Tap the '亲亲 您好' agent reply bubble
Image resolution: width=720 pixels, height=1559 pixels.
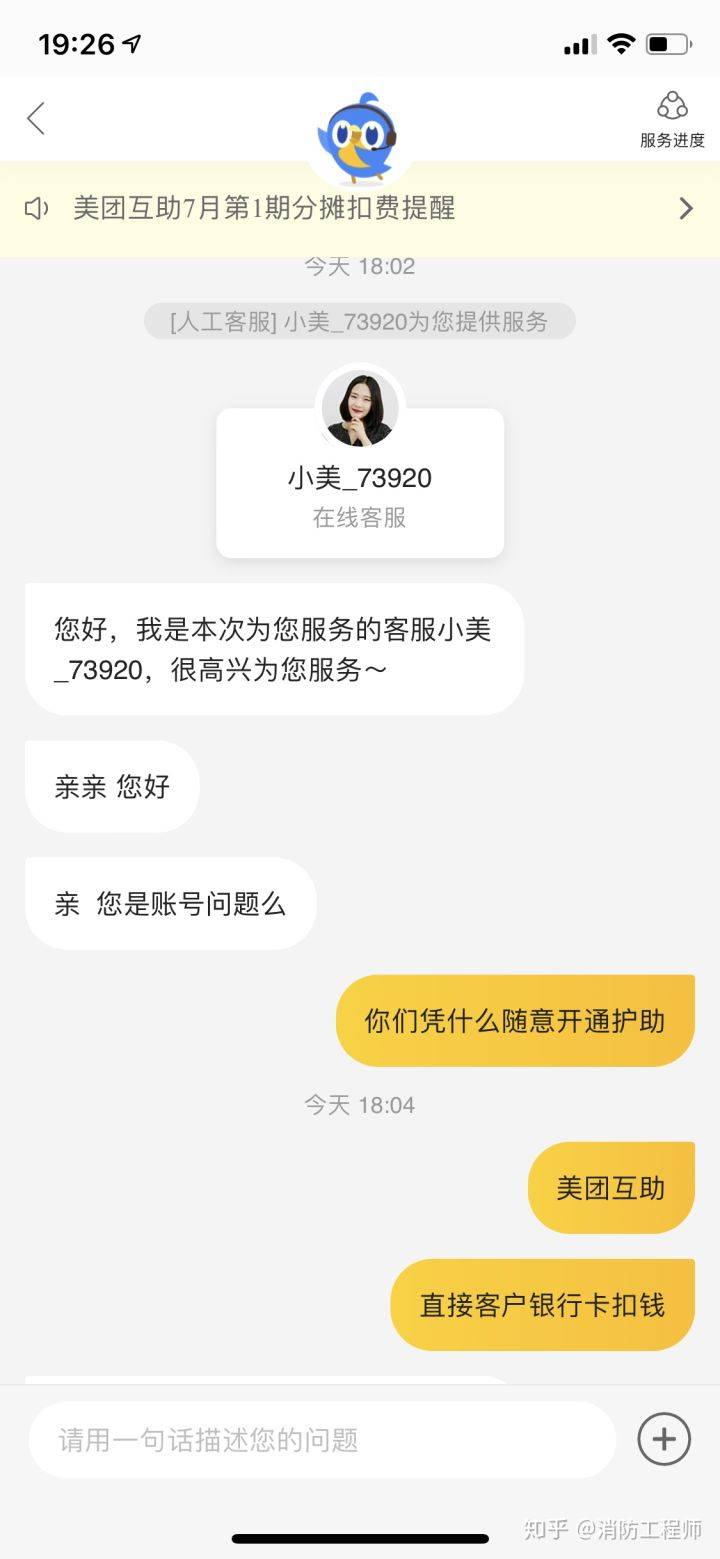(x=112, y=786)
